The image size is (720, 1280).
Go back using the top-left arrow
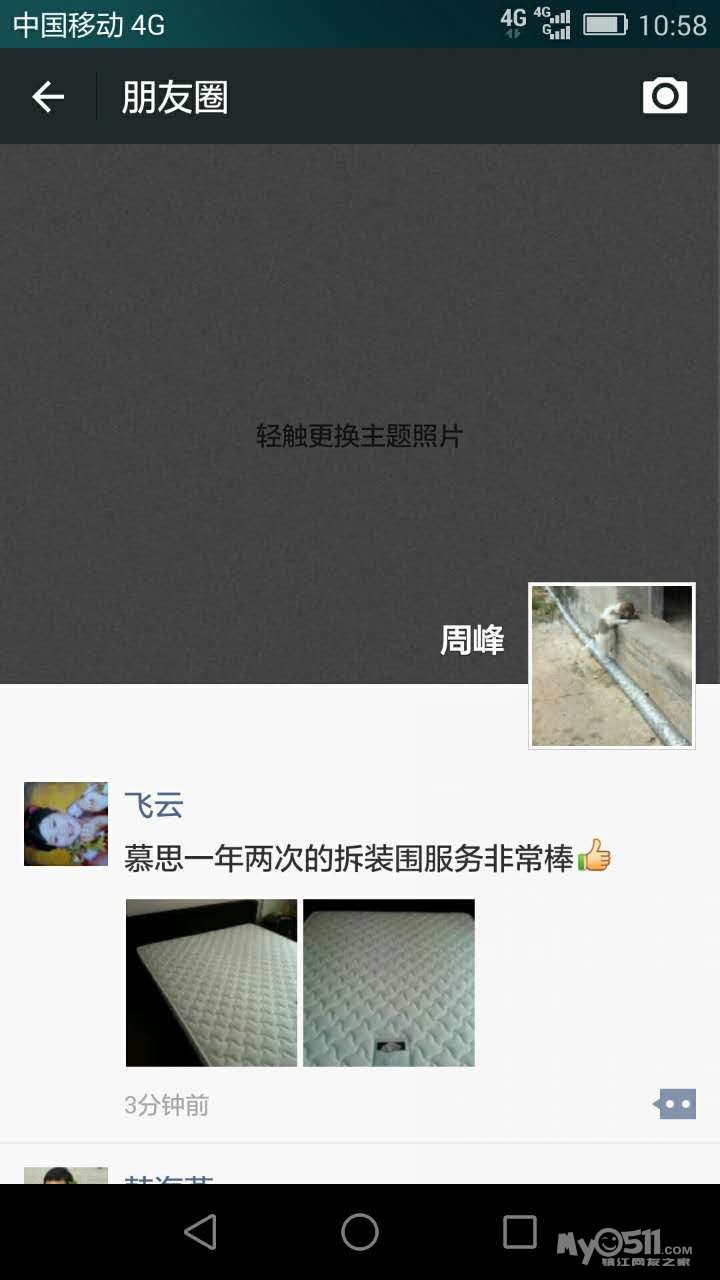coord(48,97)
